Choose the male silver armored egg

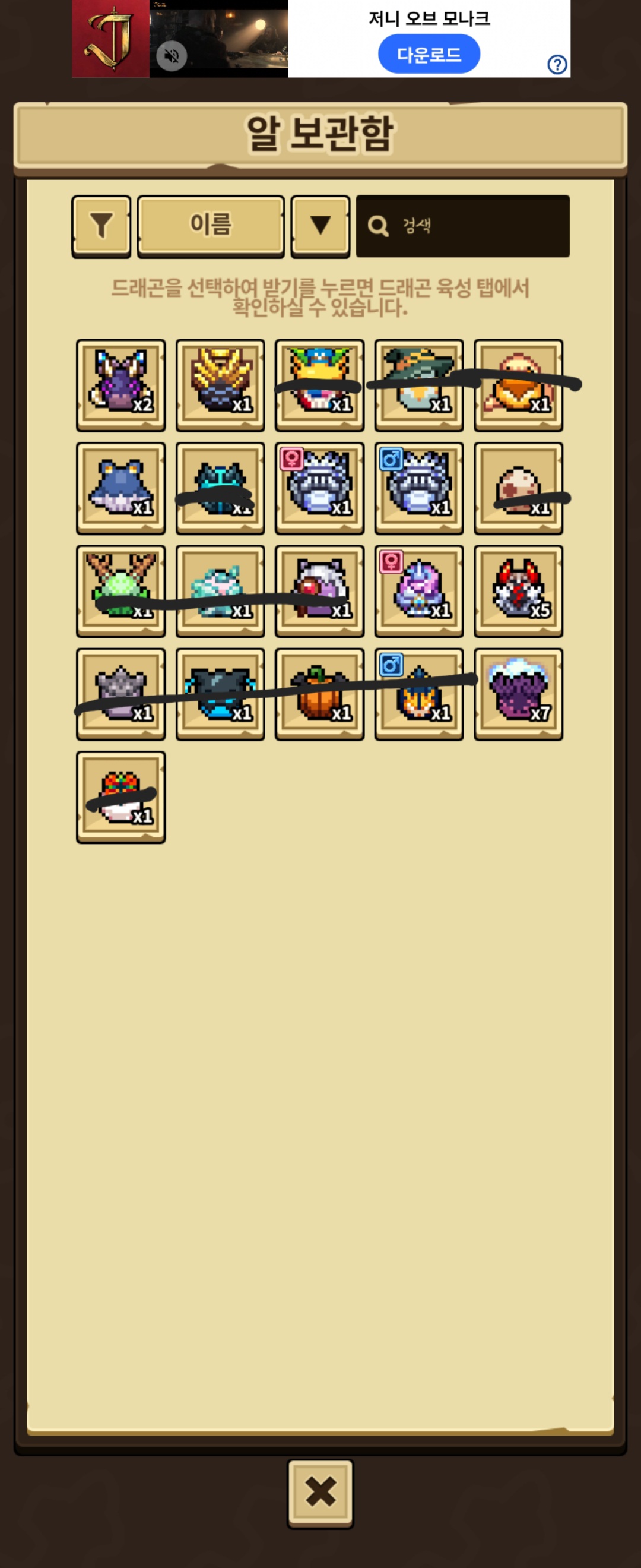pos(418,488)
